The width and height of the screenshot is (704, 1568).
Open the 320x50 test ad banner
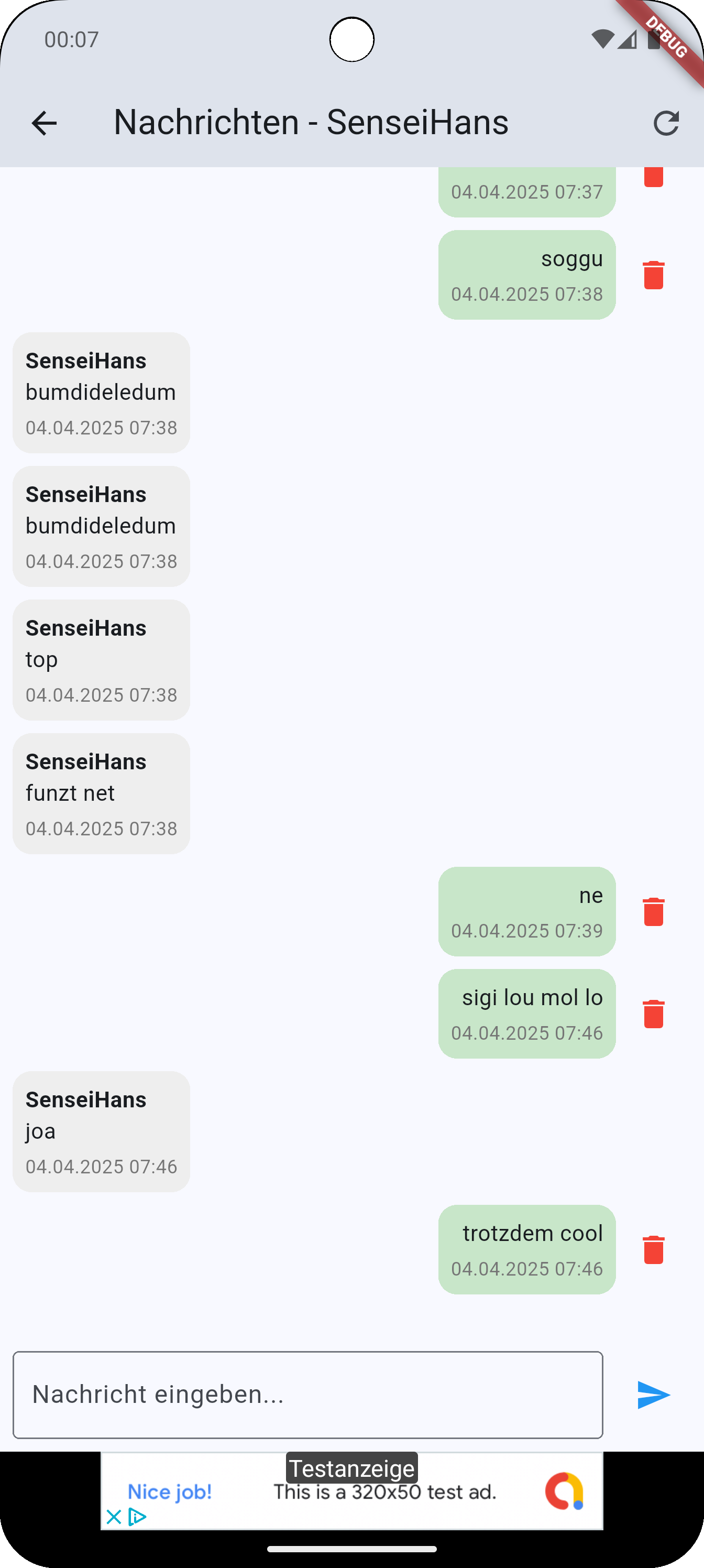coord(351,1490)
